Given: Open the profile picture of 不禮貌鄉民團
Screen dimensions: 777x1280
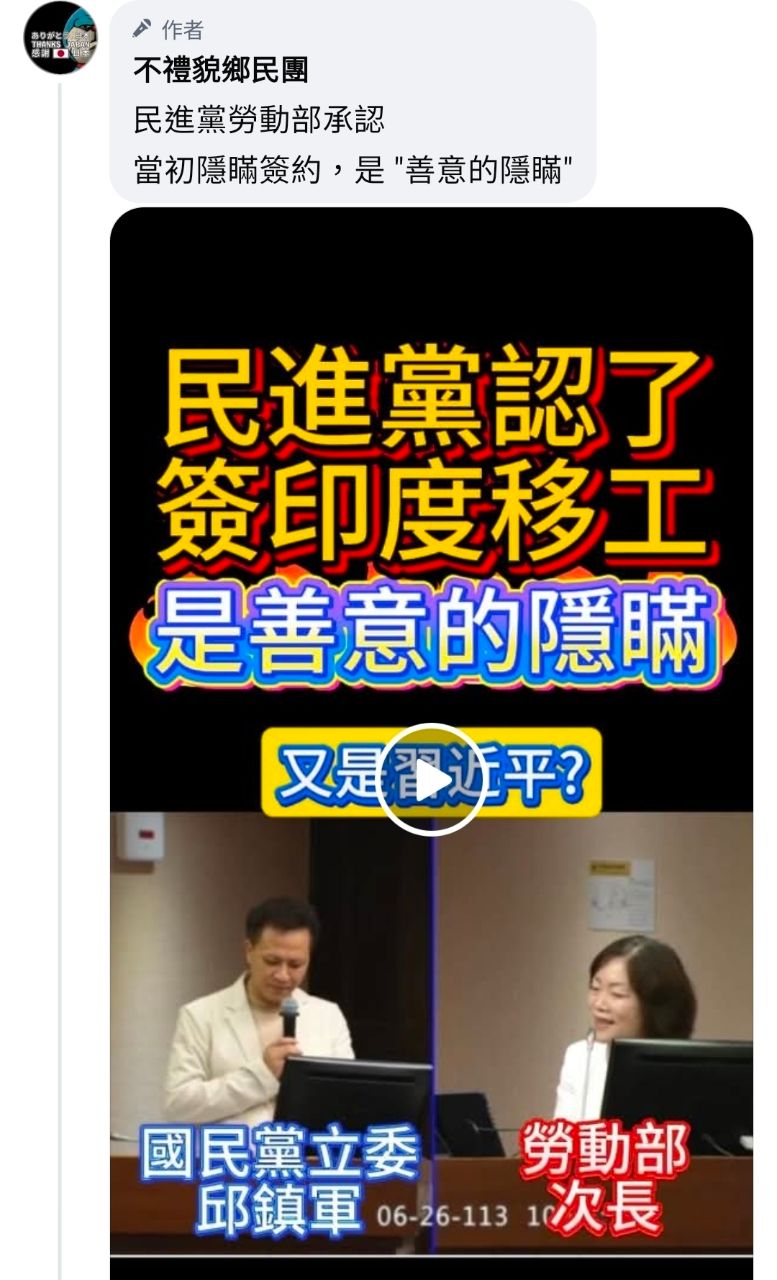Looking at the screenshot, I should pyautogui.click(x=60, y=38).
